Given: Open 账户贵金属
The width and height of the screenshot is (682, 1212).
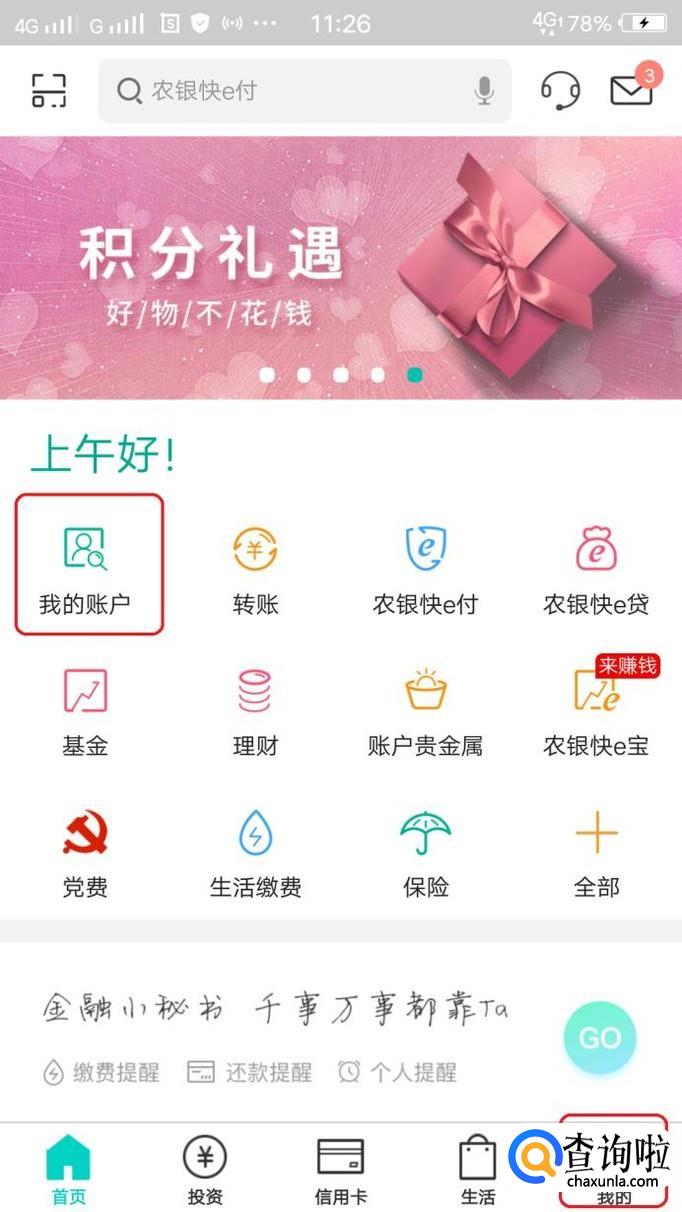Looking at the screenshot, I should [426, 710].
